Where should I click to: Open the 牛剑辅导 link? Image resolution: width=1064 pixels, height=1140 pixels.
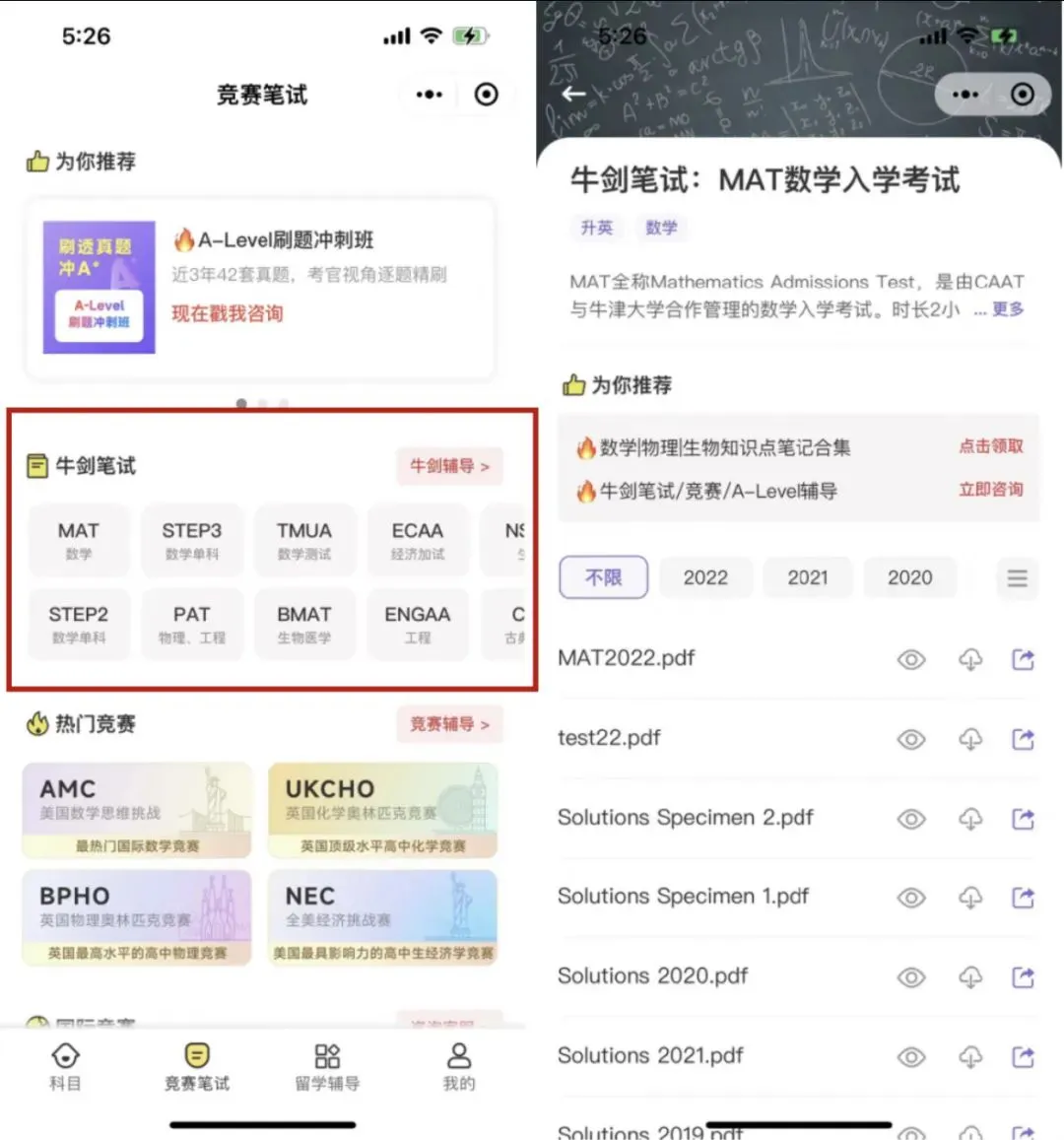[449, 466]
